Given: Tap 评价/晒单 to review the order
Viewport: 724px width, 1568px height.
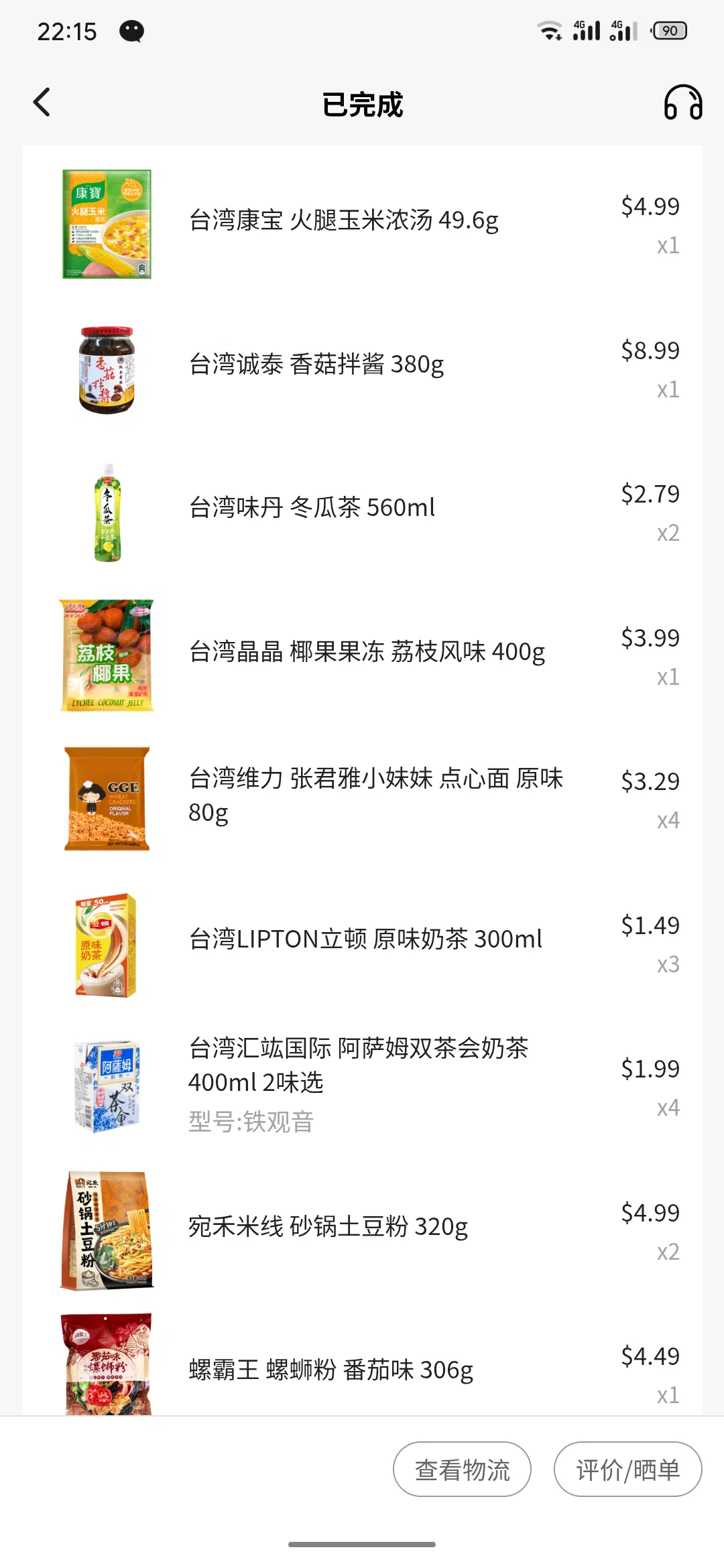Looking at the screenshot, I should (627, 1469).
